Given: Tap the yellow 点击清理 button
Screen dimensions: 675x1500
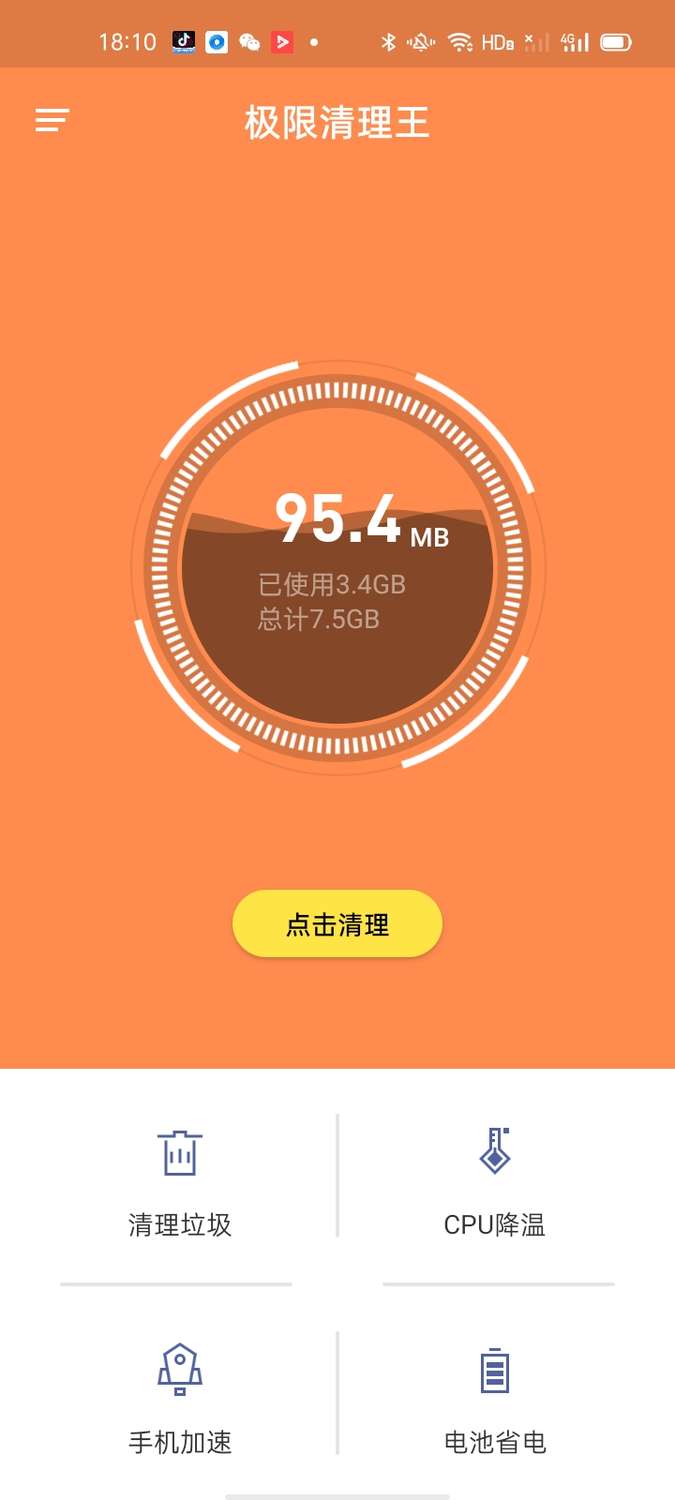Looking at the screenshot, I should click(337, 925).
